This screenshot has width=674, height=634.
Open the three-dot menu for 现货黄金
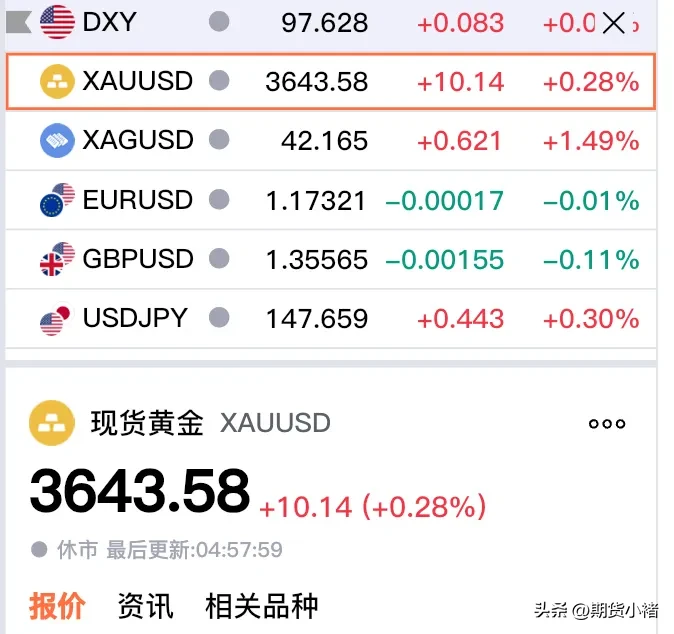coord(607,423)
